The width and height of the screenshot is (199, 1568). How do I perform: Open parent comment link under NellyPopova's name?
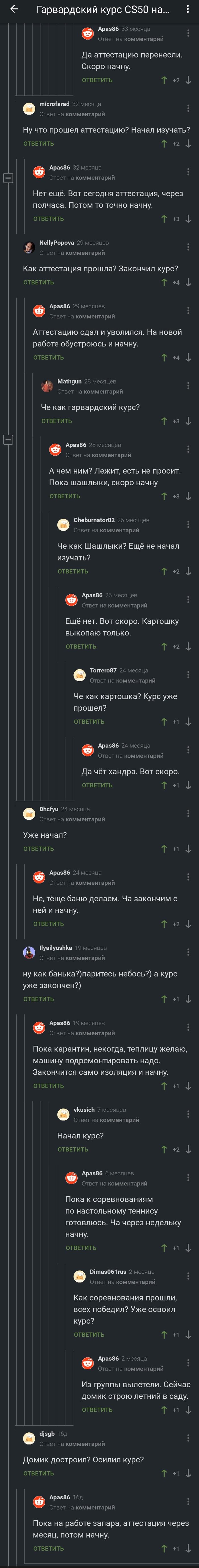click(x=84, y=253)
